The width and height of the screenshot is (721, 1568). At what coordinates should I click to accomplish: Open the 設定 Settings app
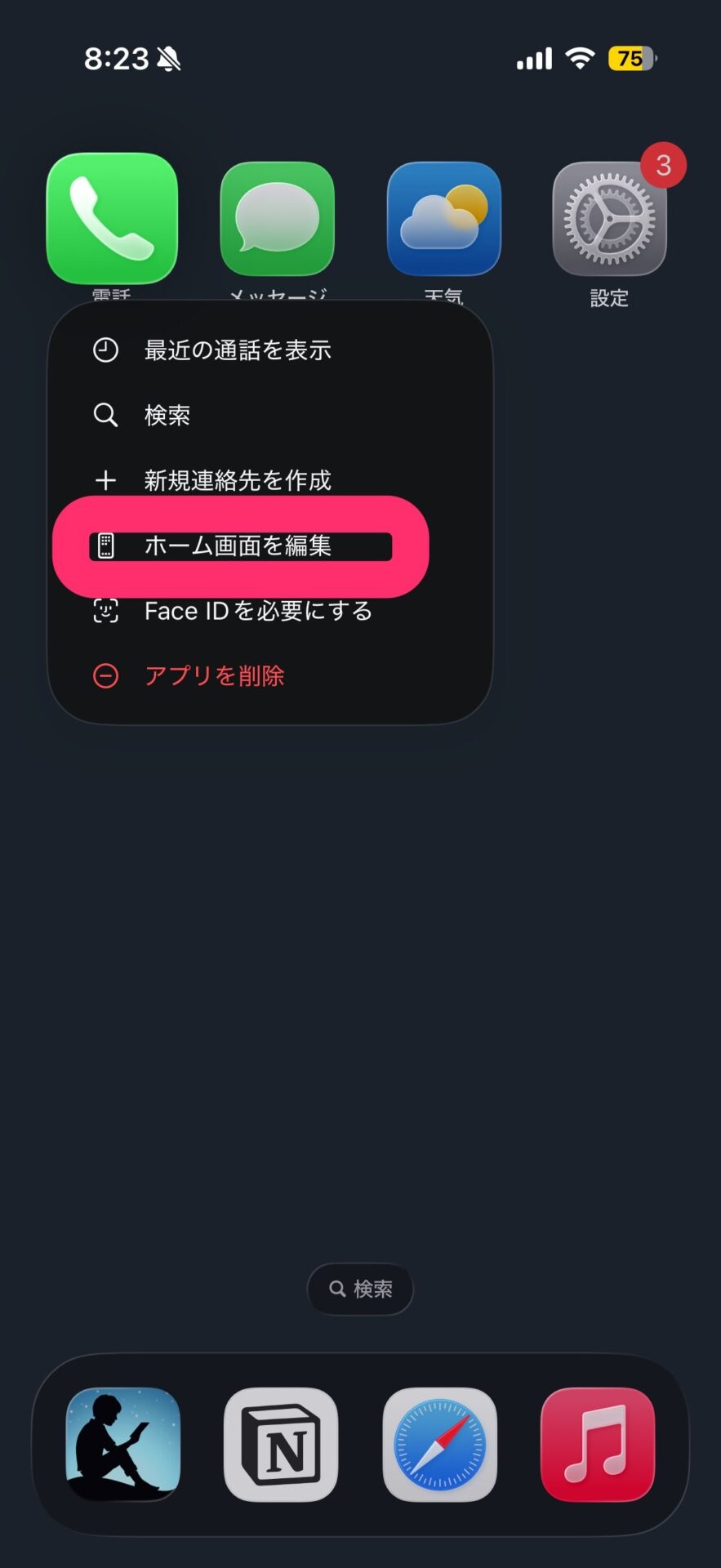tap(609, 219)
